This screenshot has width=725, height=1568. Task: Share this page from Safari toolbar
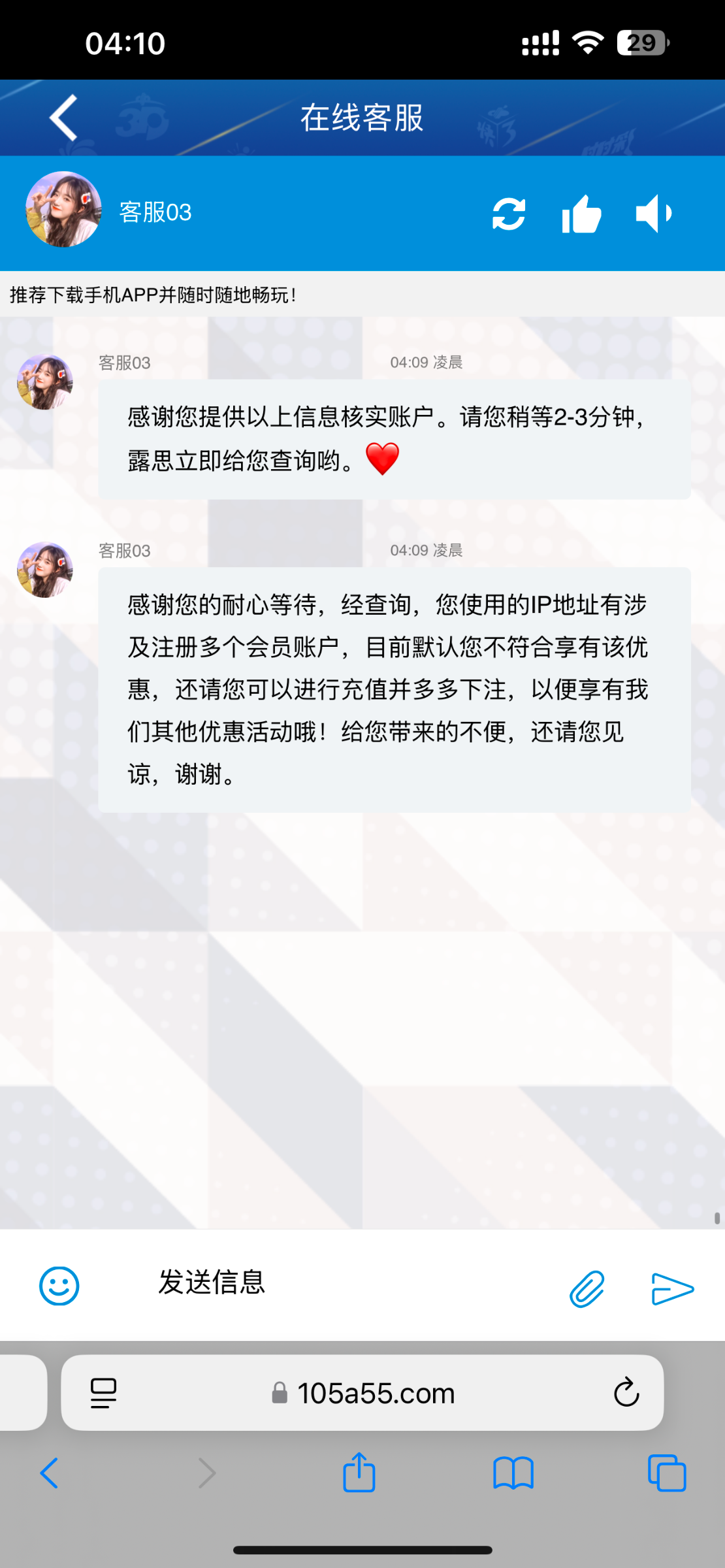pos(359,1473)
